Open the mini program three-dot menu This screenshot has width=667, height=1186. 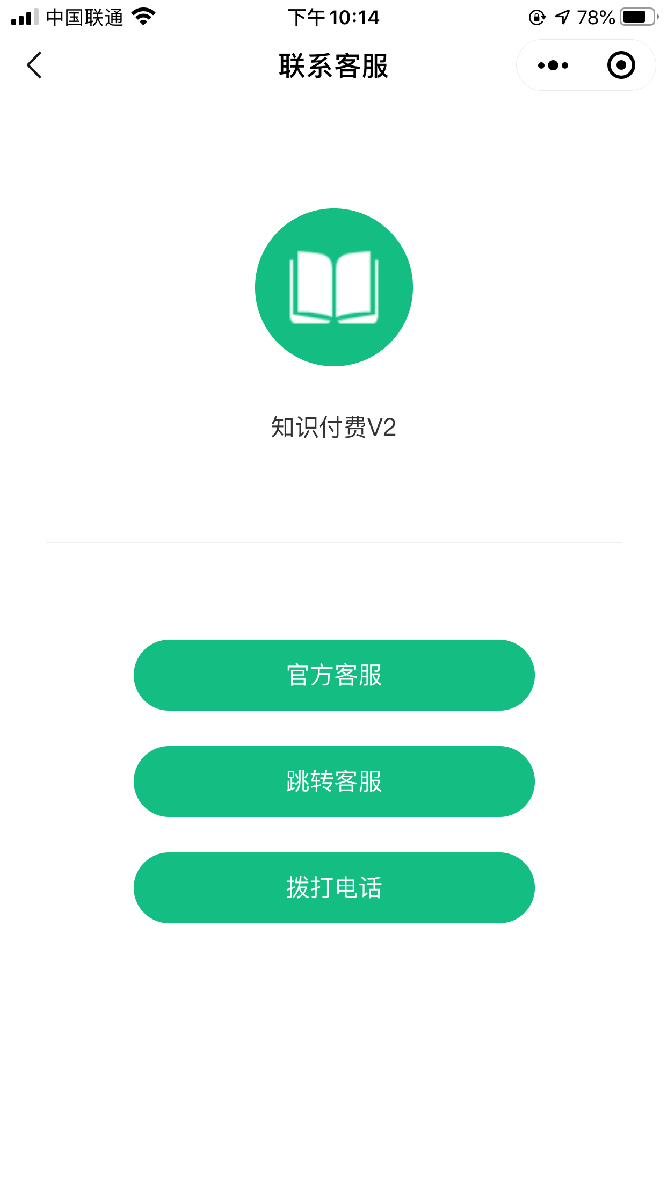tap(553, 66)
